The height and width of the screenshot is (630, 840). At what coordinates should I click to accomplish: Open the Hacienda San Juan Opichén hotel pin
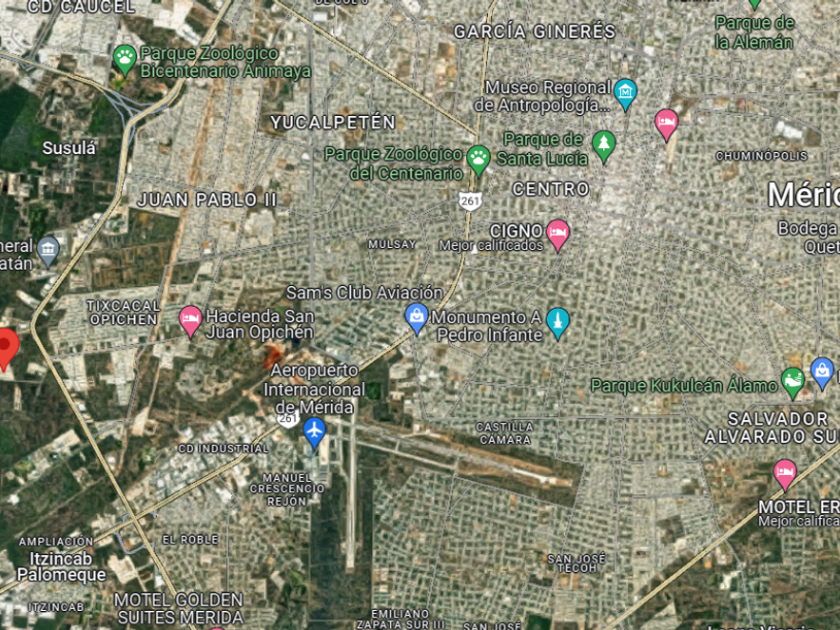click(x=190, y=321)
